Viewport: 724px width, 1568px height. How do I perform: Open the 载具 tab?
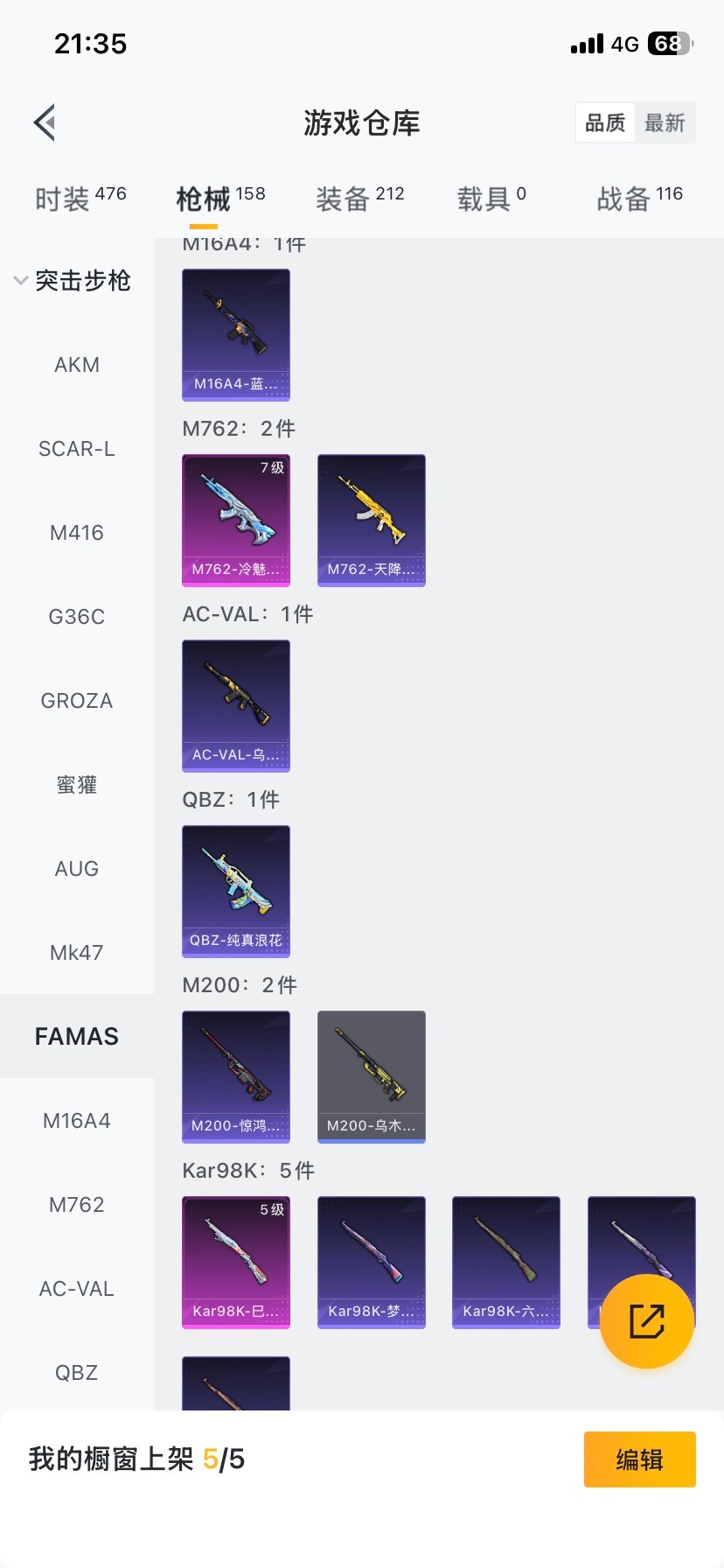(491, 199)
